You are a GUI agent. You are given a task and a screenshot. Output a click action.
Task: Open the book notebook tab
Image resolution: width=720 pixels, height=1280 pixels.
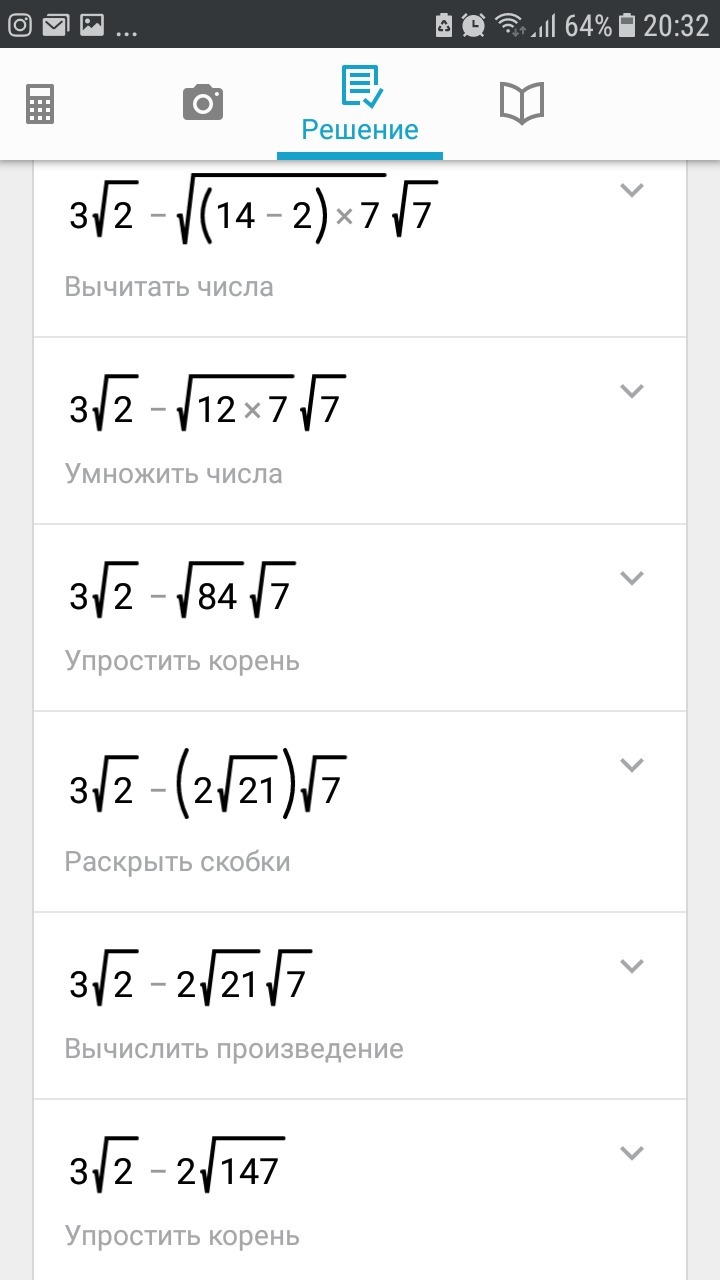click(x=521, y=103)
